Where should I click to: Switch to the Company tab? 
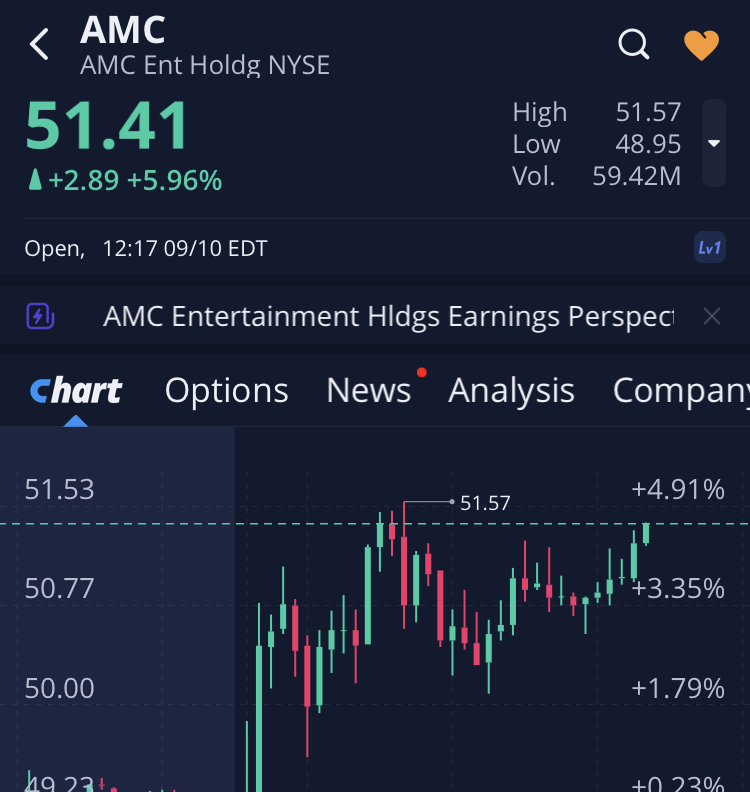pyautogui.click(x=680, y=390)
